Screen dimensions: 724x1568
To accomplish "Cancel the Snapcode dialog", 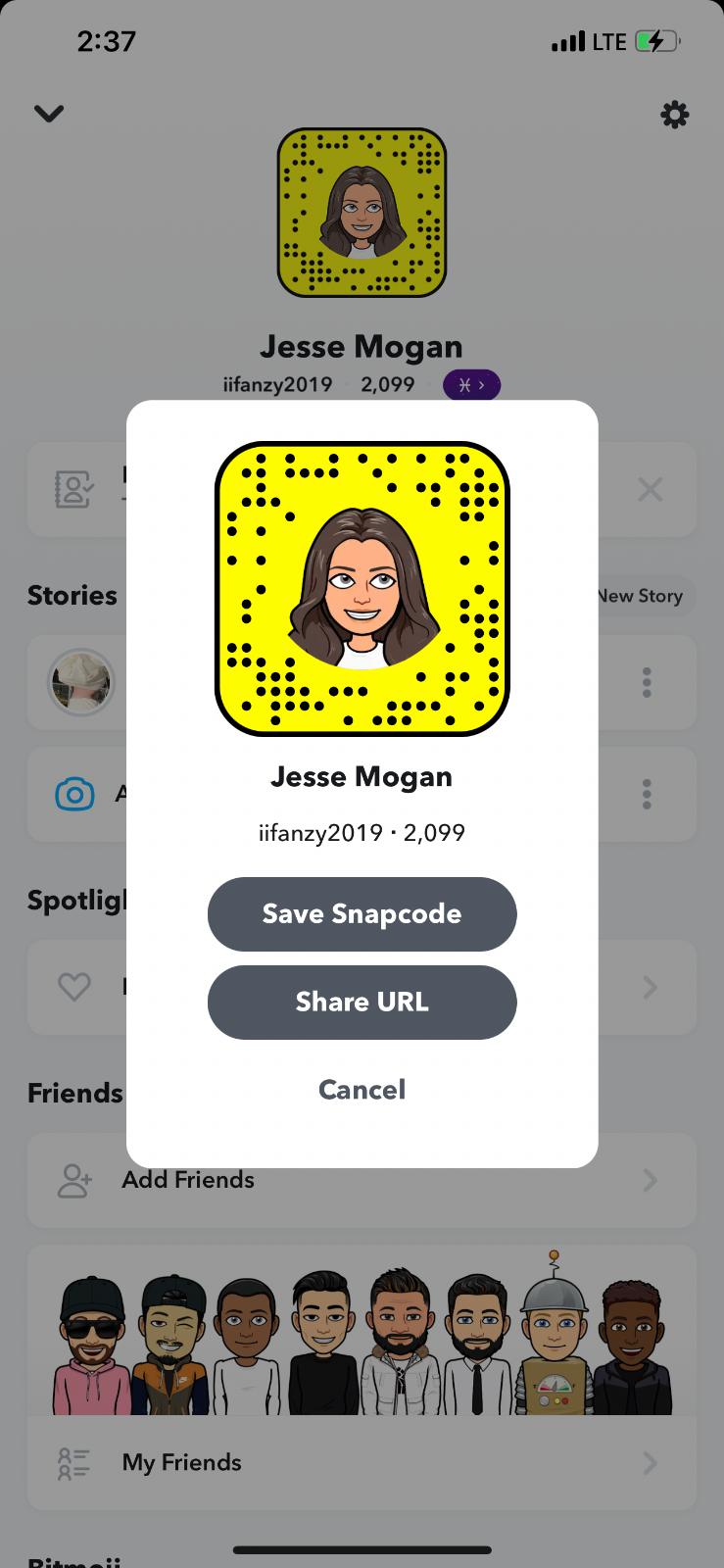I will click(x=362, y=1089).
